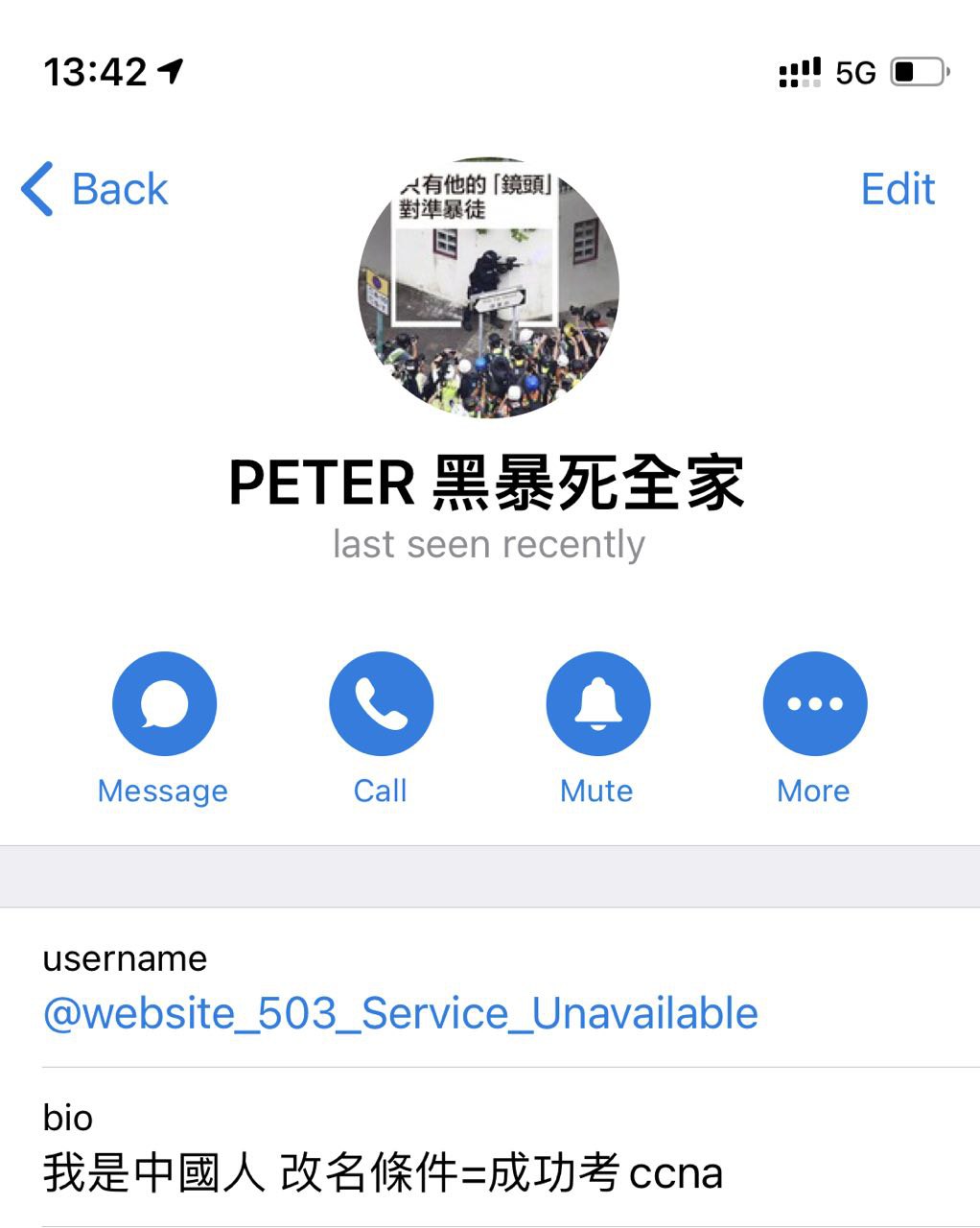980x1228 pixels.
Task: Start a voice call with this contact
Action: [x=381, y=704]
